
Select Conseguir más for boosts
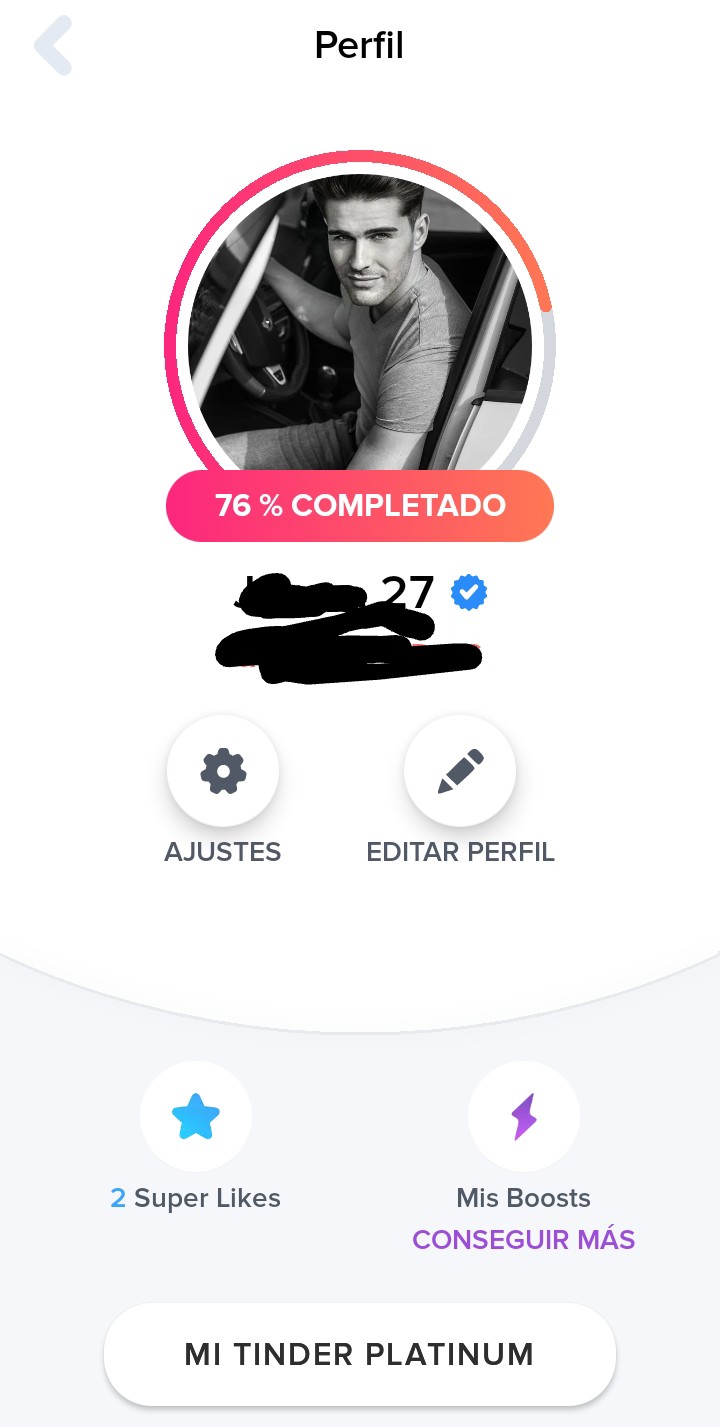coord(524,1240)
